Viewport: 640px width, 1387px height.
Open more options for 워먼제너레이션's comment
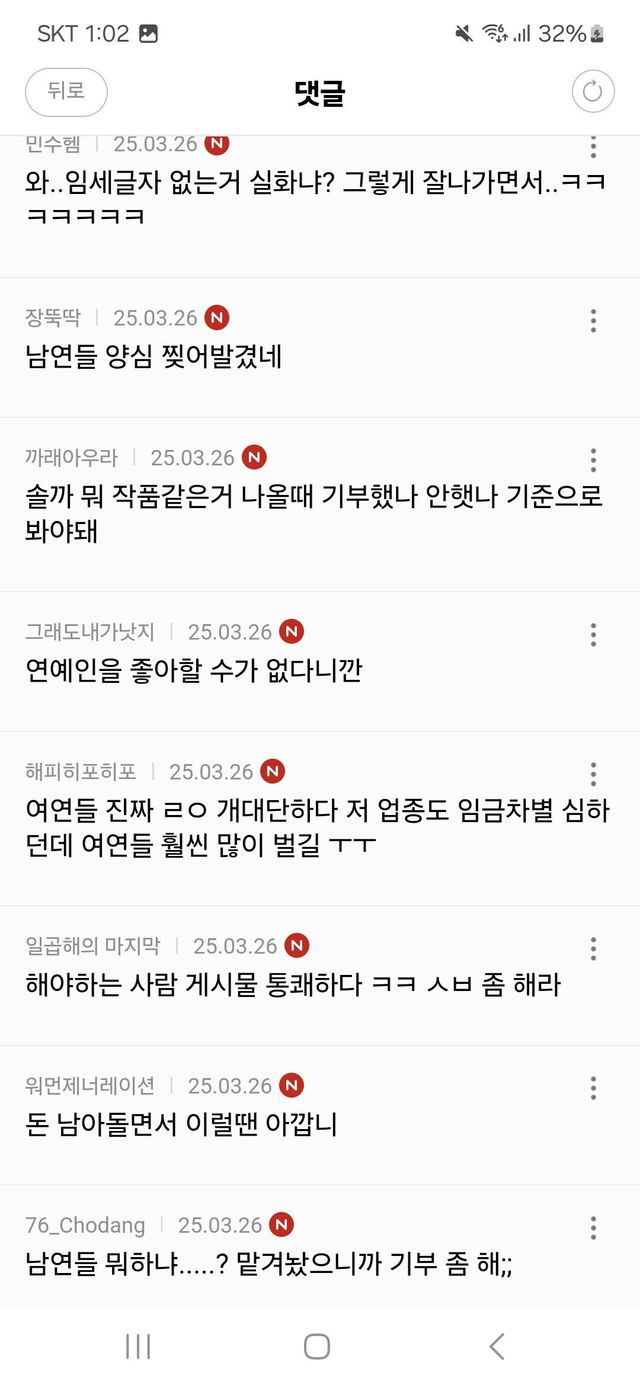593,1088
